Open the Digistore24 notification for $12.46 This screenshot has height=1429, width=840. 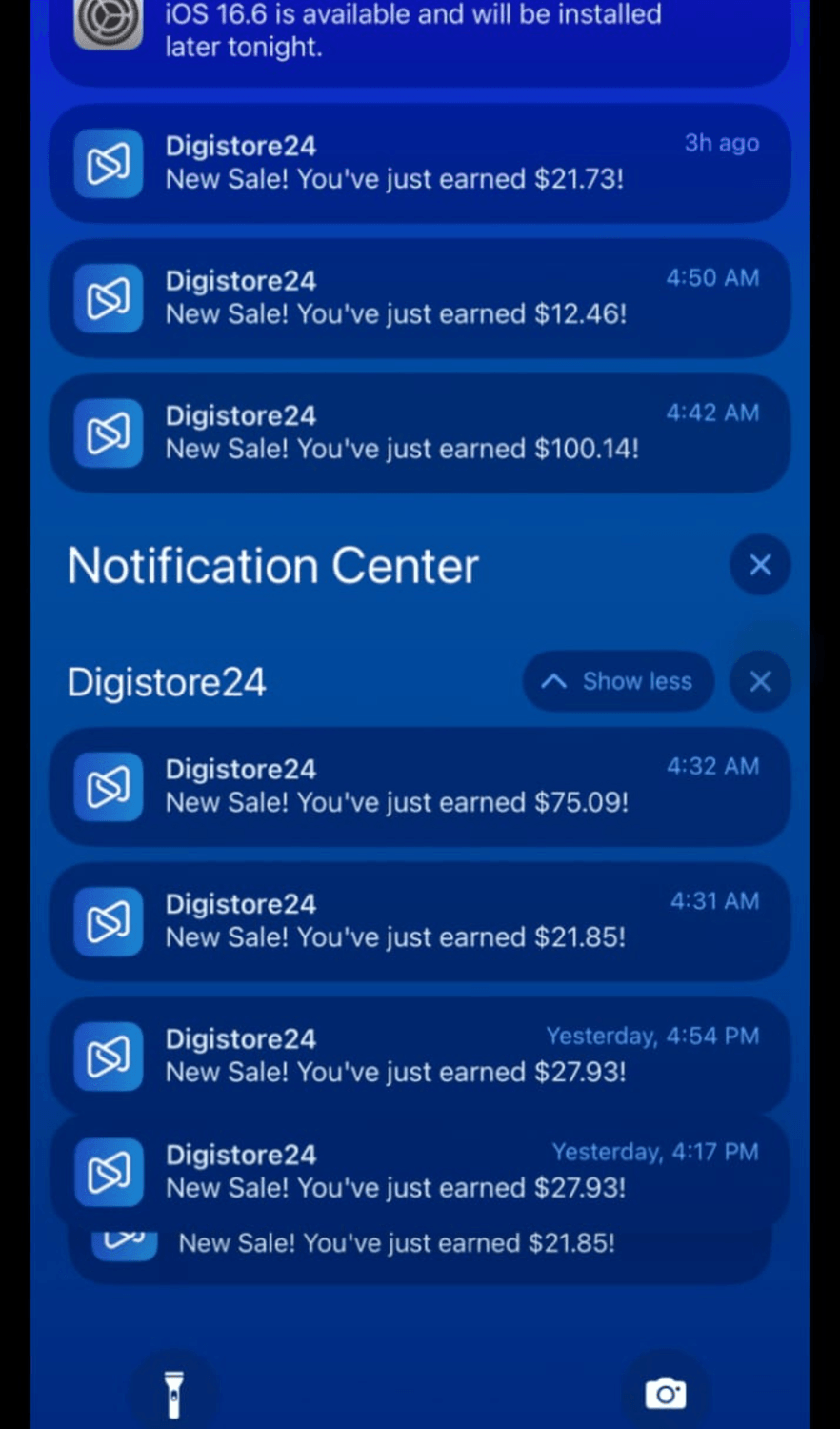coord(419,298)
